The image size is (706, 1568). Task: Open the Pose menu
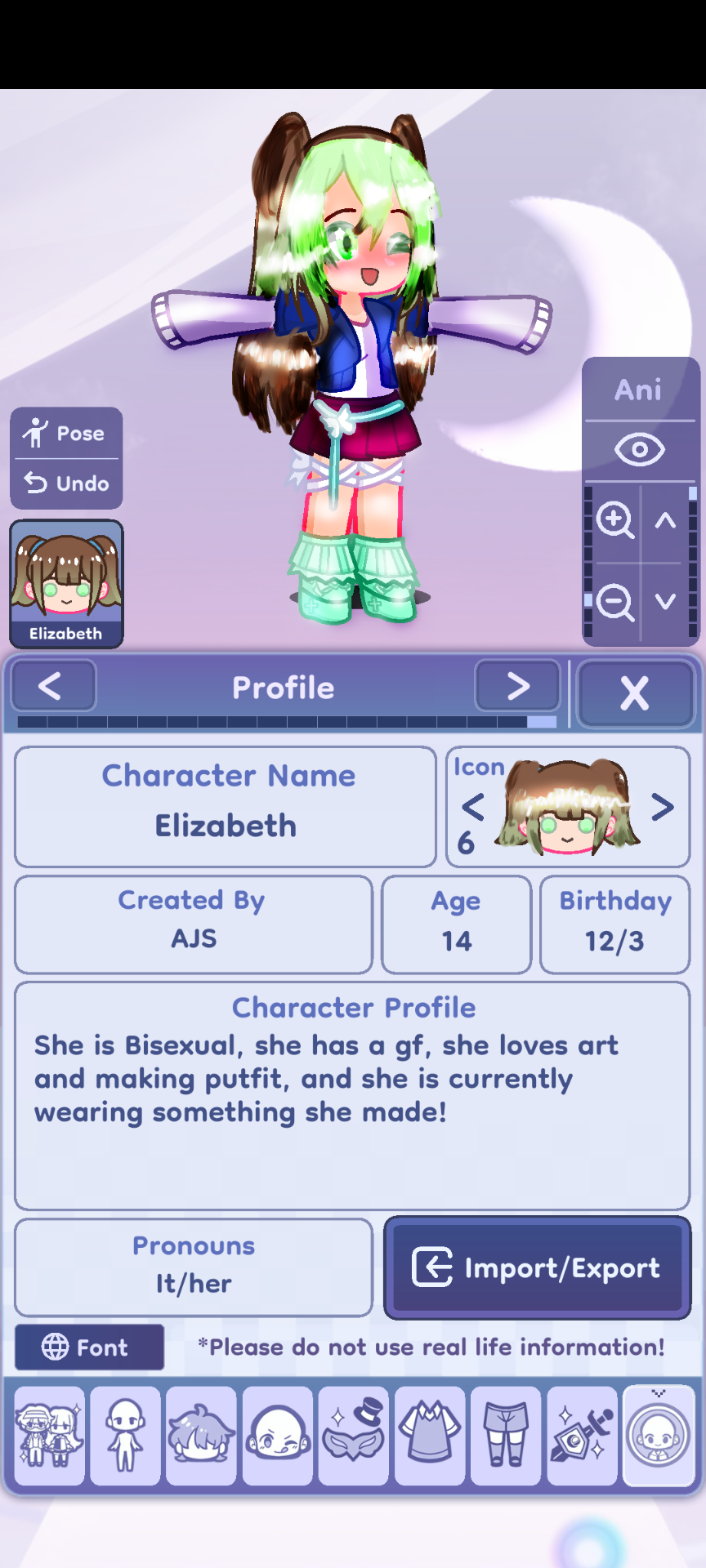[x=66, y=433]
